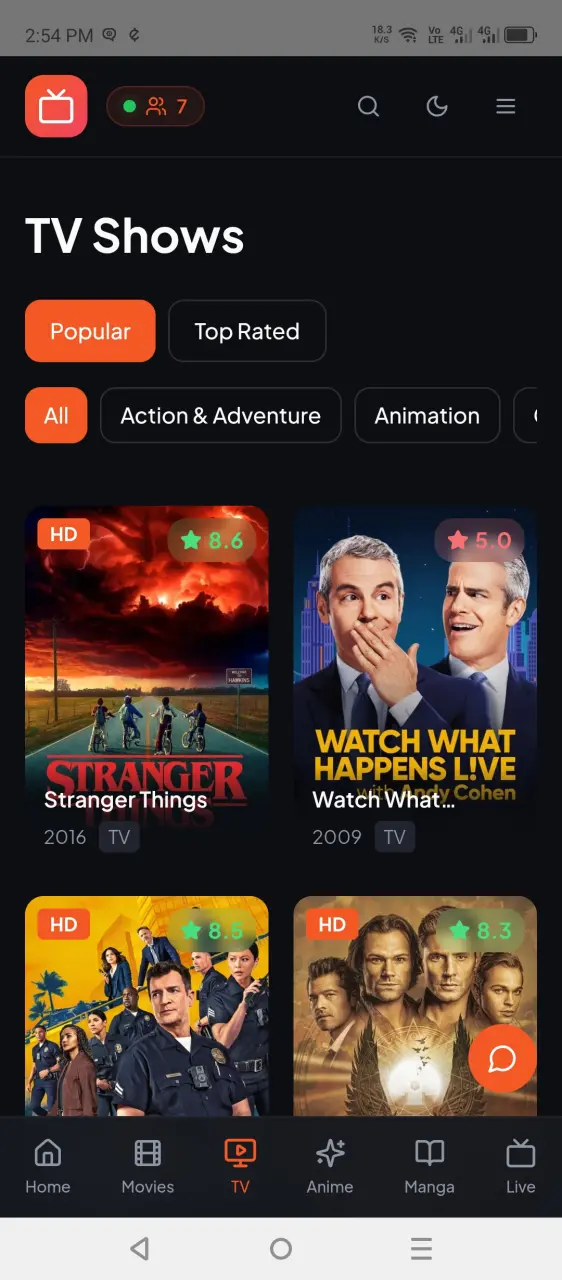Open the Anime tab
This screenshot has width=562, height=1280.
[x=330, y=1166]
